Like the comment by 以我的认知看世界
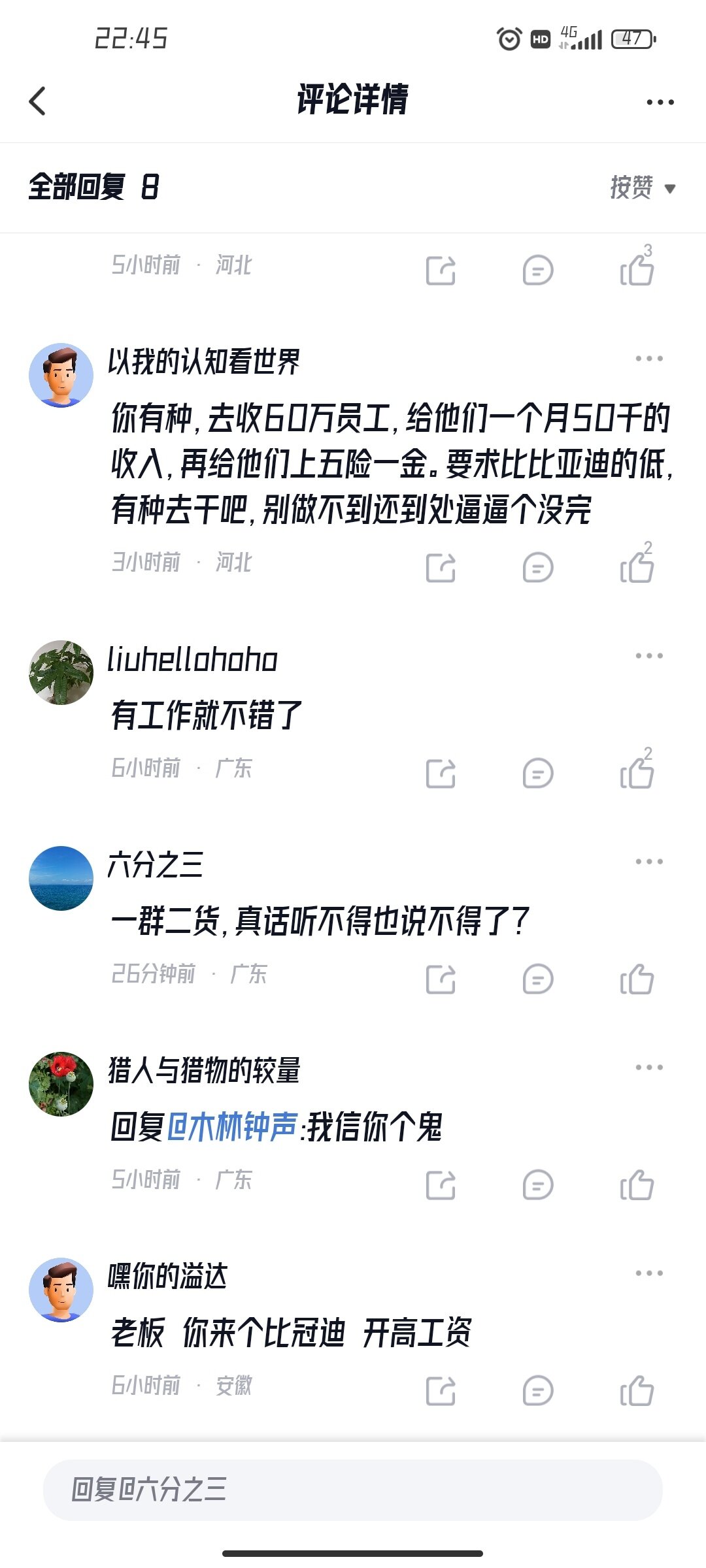This screenshot has width=706, height=1568. click(637, 567)
